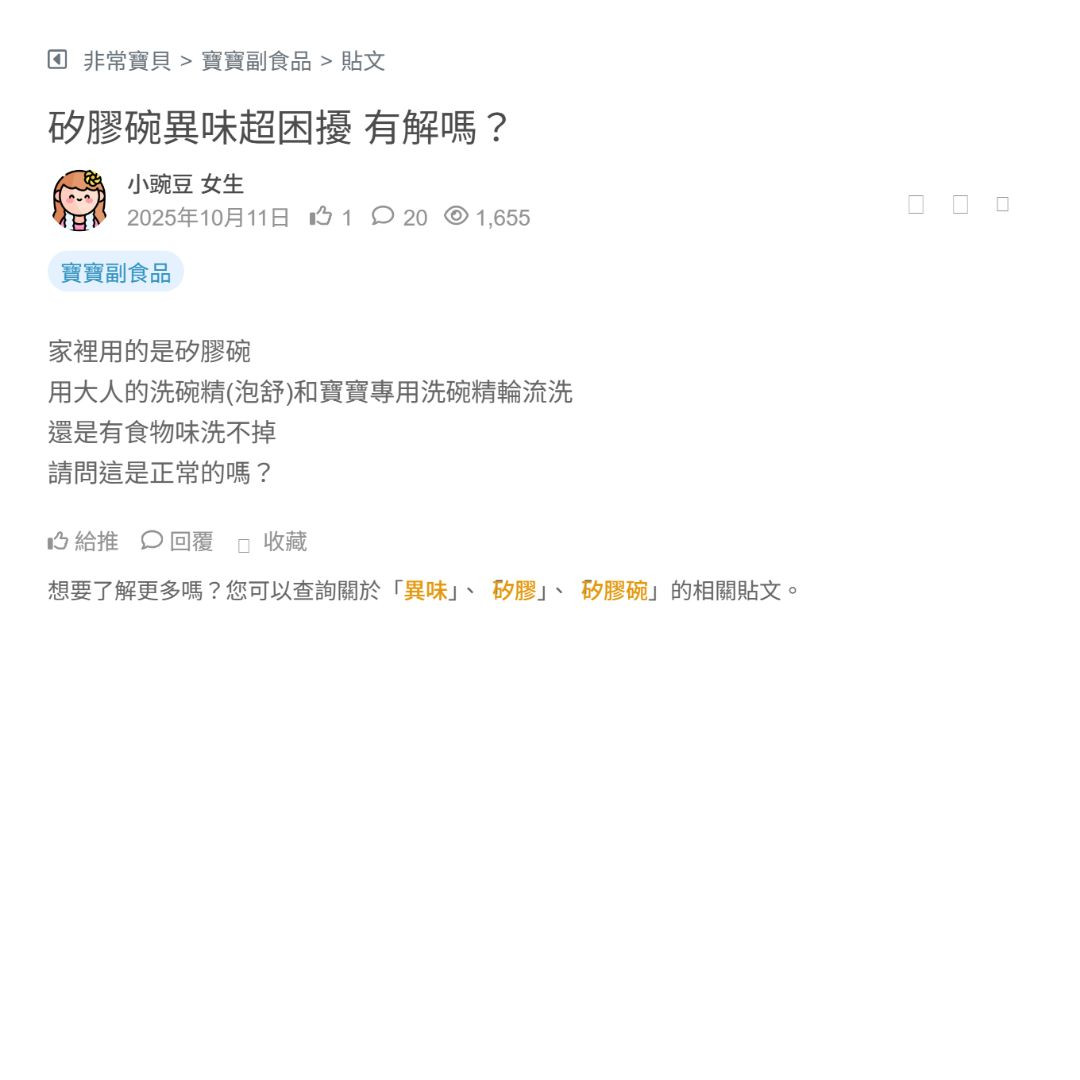Viewport: 1080px width, 1080px height.
Task: Select the 寶寶副食品 tag chip
Action: click(116, 272)
